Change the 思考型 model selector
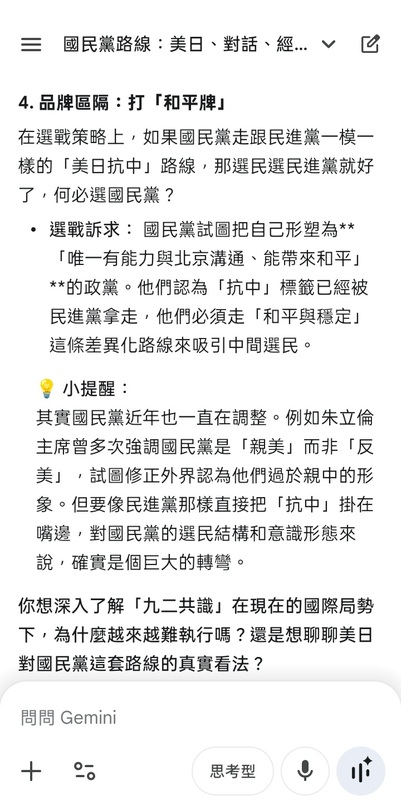Screen dimensions: 401x800 click(233, 771)
